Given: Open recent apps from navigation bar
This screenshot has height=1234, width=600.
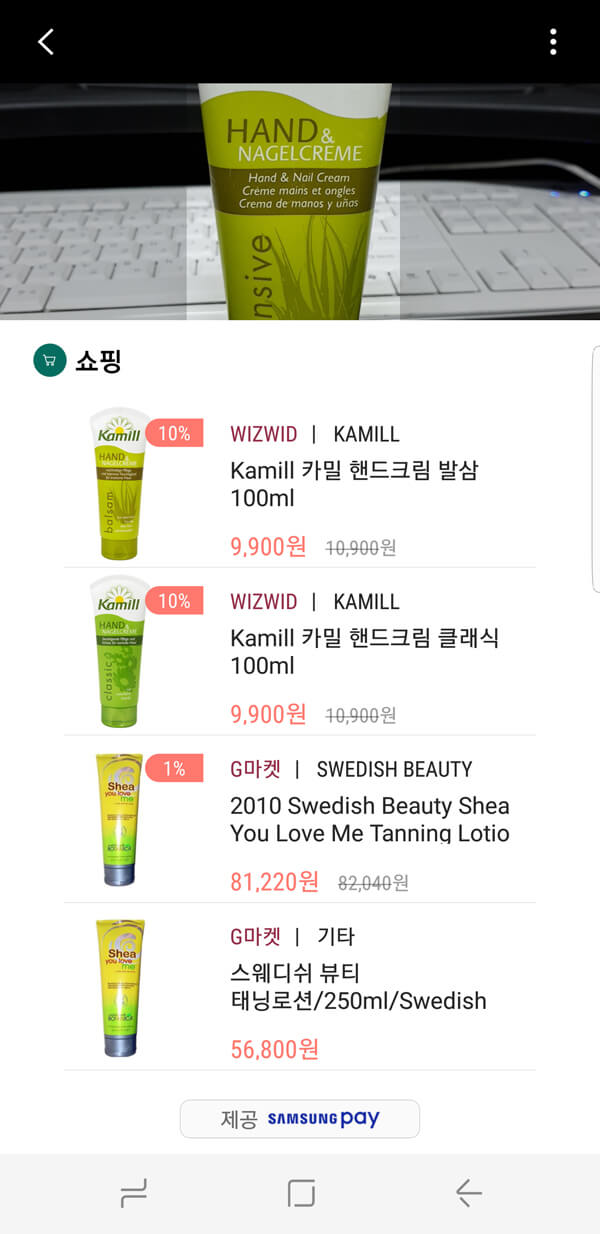Looking at the screenshot, I should 133,1193.
